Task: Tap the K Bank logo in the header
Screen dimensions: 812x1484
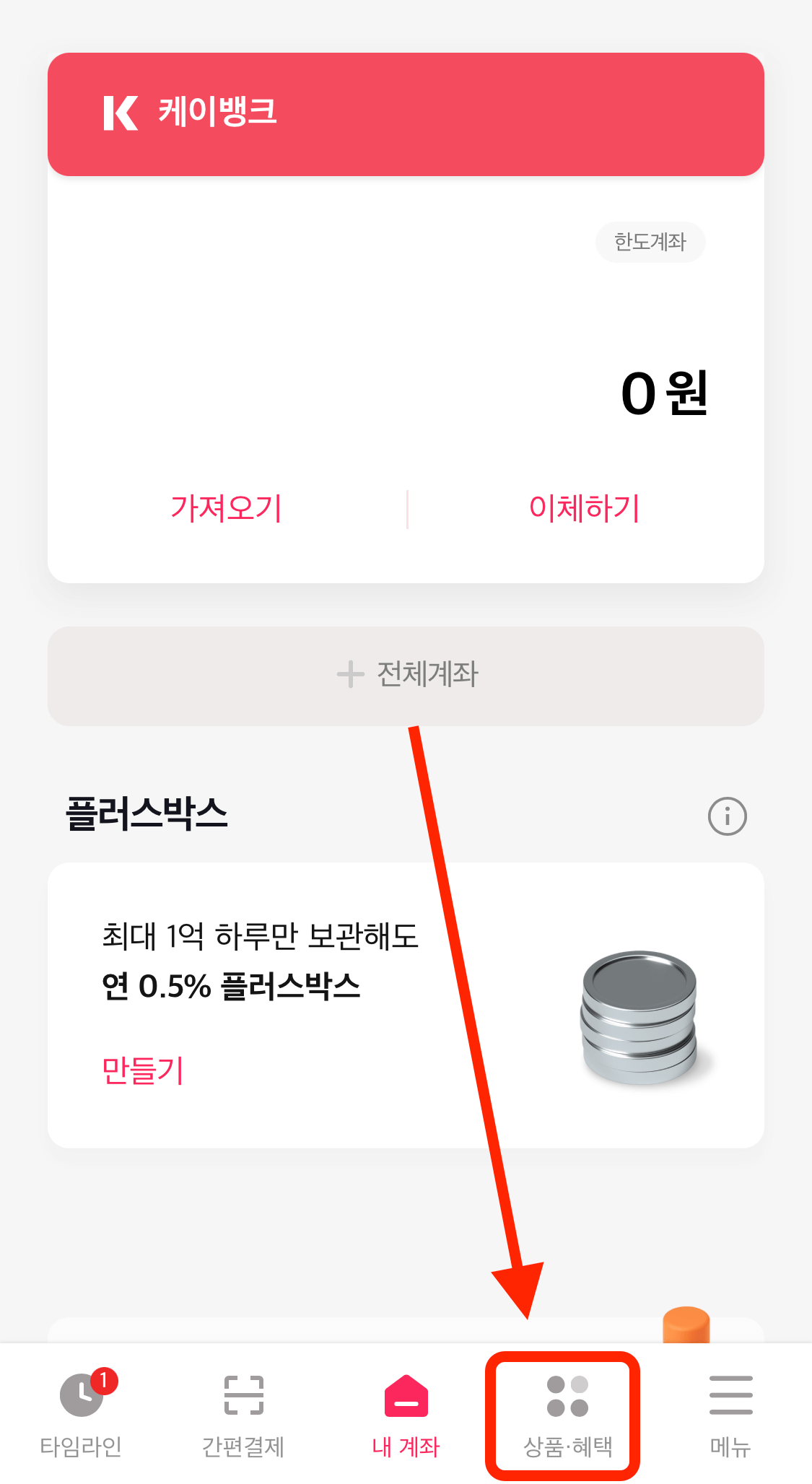Action: pos(121,112)
